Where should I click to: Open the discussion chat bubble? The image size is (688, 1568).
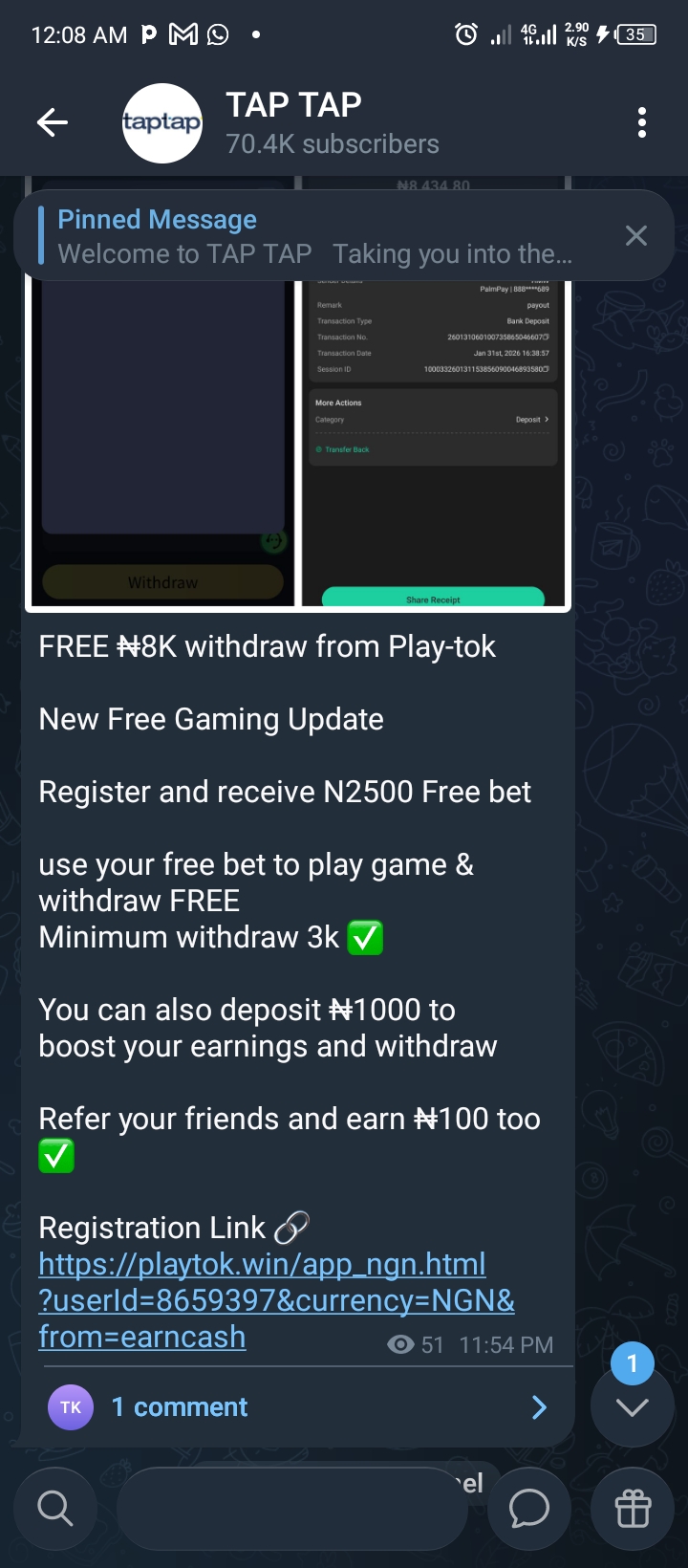(x=528, y=1509)
